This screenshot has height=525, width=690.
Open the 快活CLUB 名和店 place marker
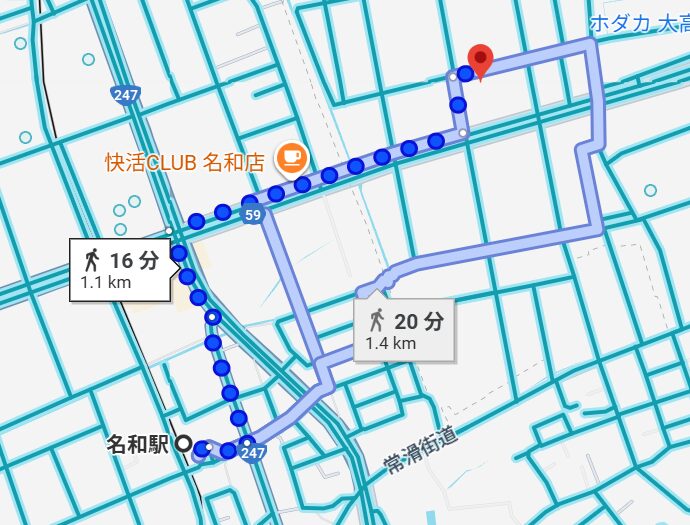pos(291,157)
